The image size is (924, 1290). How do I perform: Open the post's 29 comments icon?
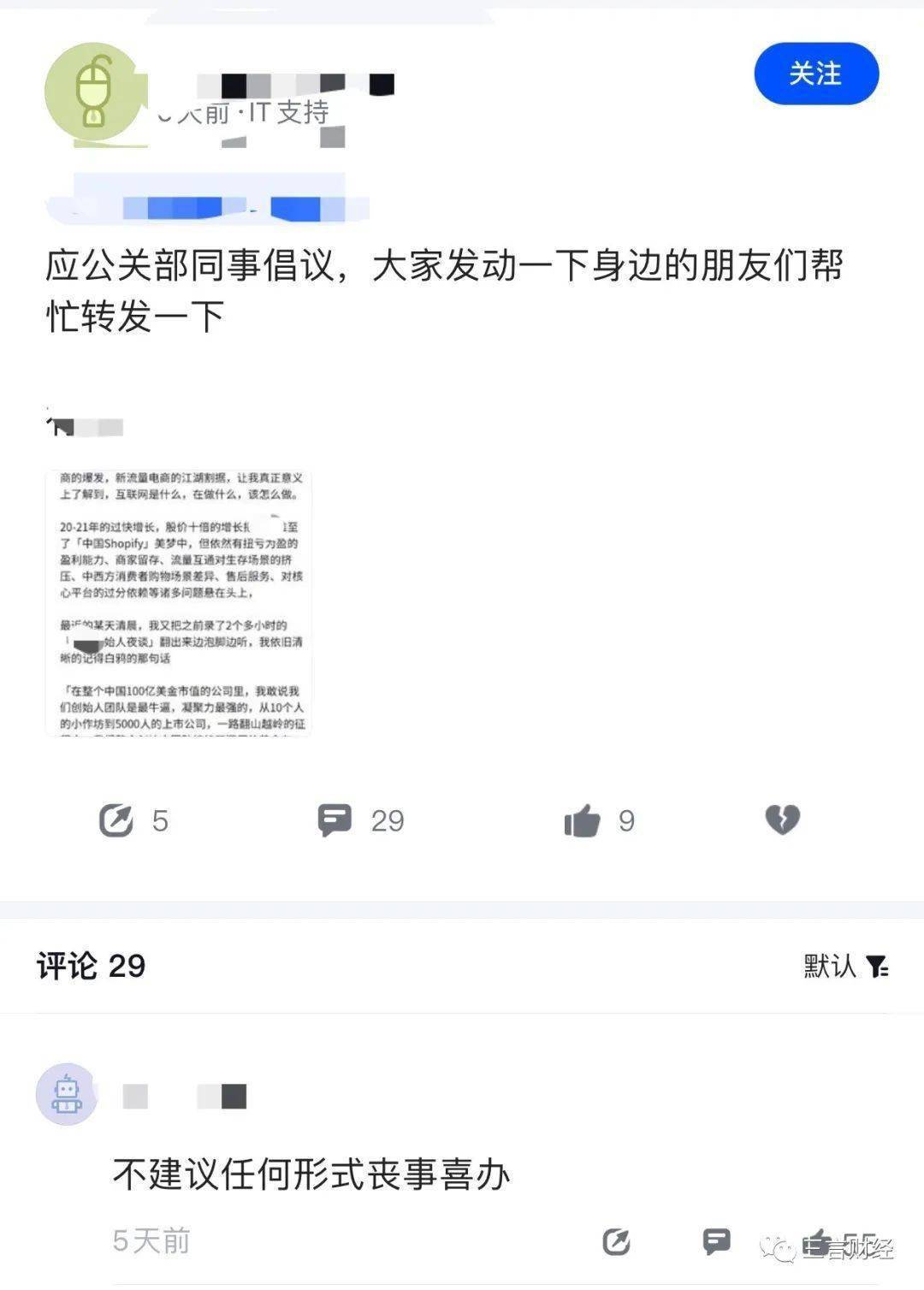pos(335,820)
